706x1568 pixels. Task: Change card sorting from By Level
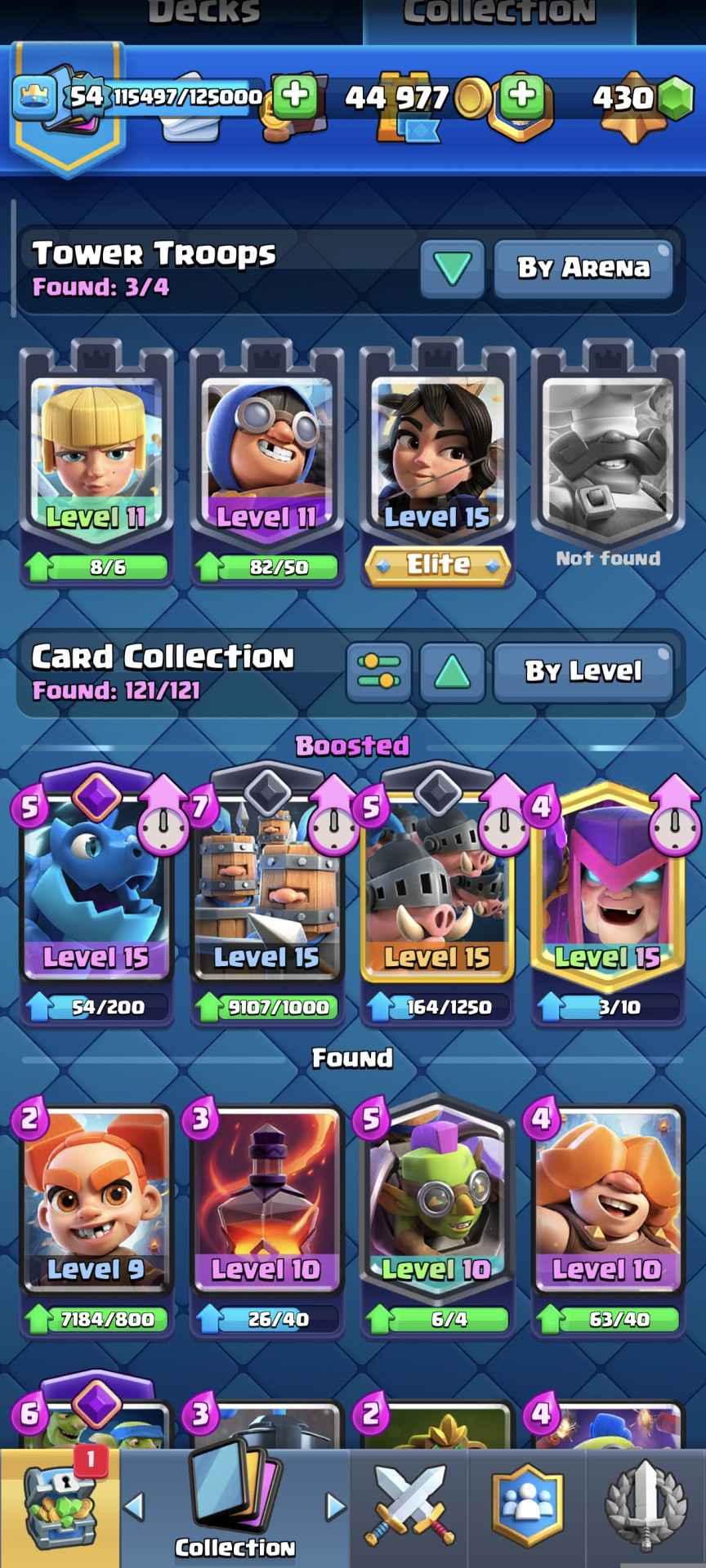tap(583, 671)
